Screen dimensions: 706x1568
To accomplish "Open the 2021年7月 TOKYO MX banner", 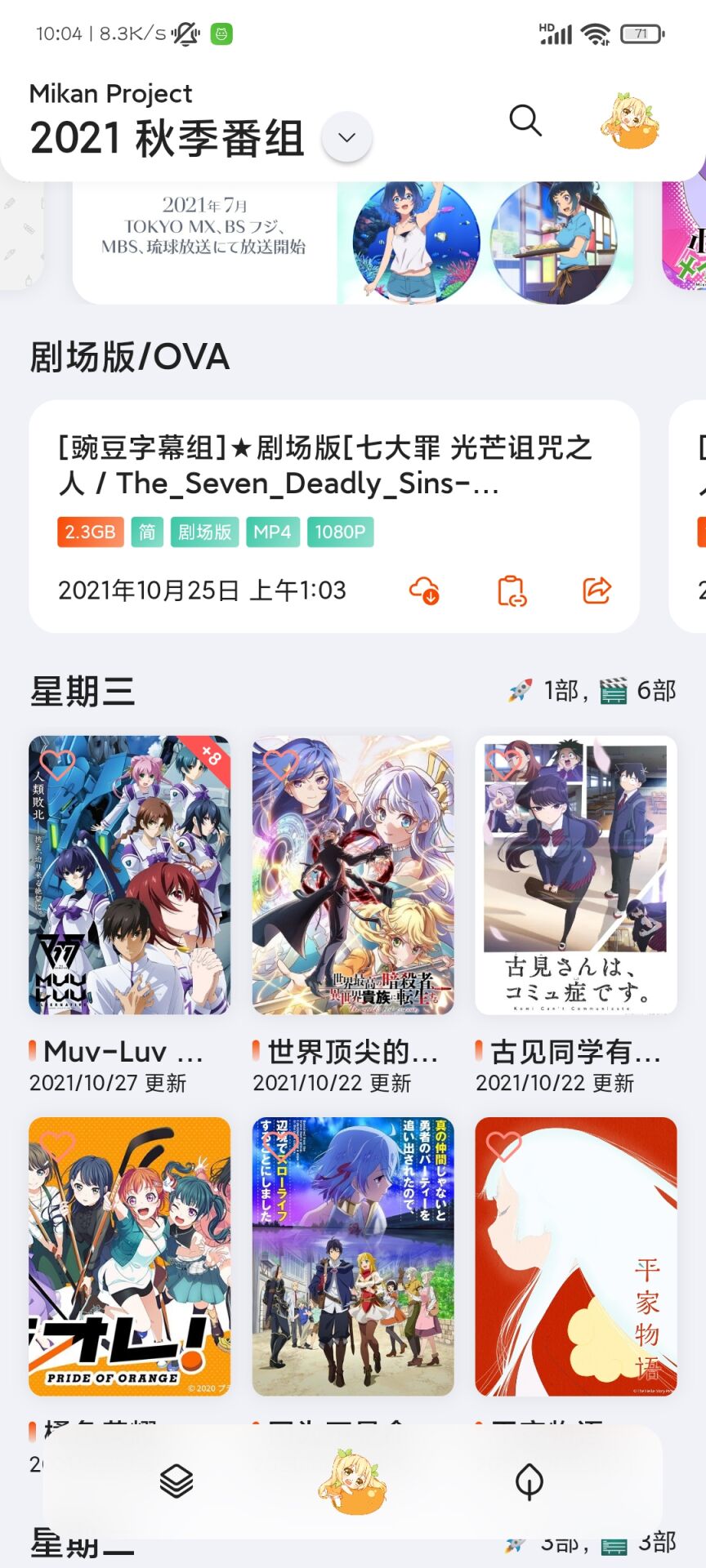I will pos(352,243).
